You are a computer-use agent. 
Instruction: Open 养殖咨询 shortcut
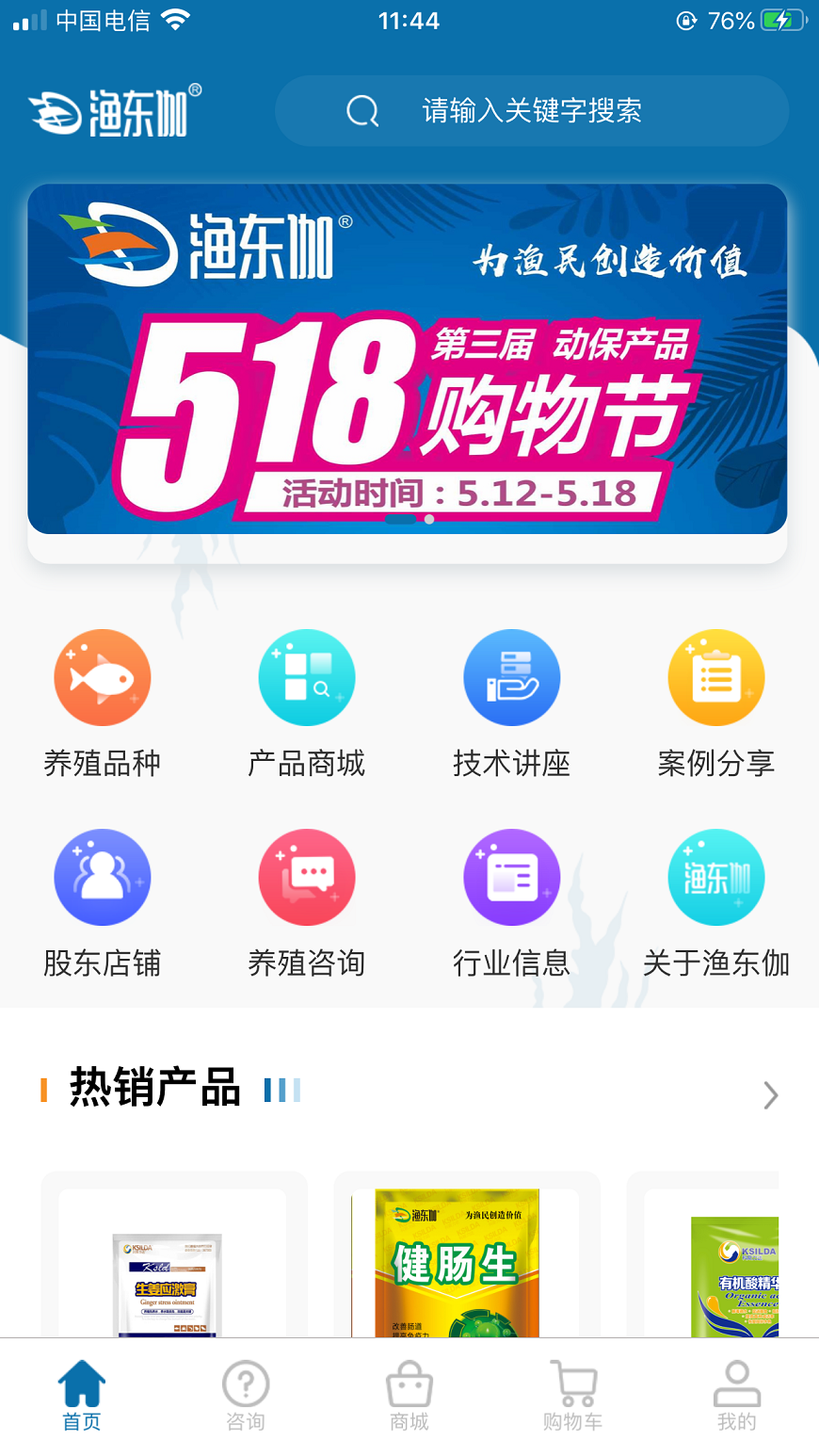(x=306, y=902)
